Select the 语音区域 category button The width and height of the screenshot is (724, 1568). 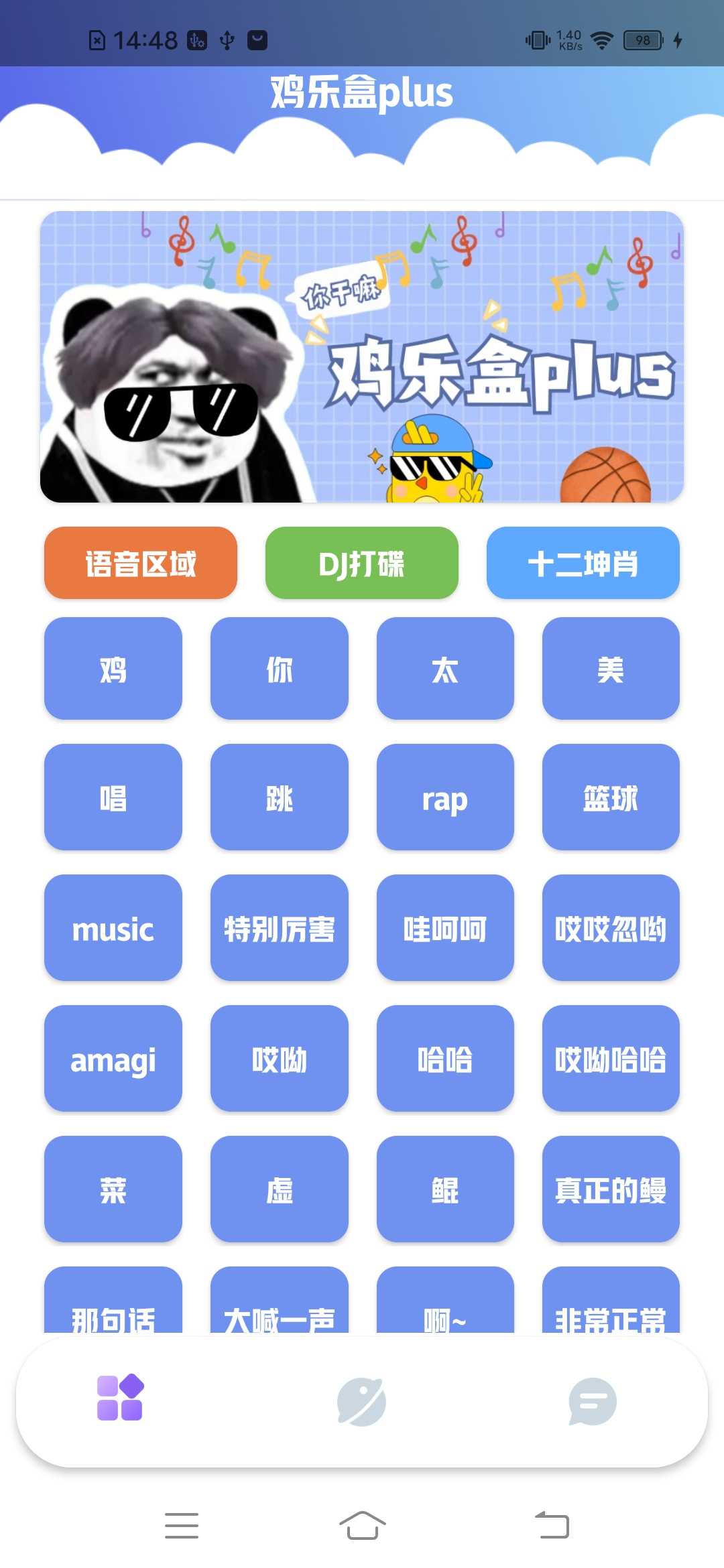(139, 564)
